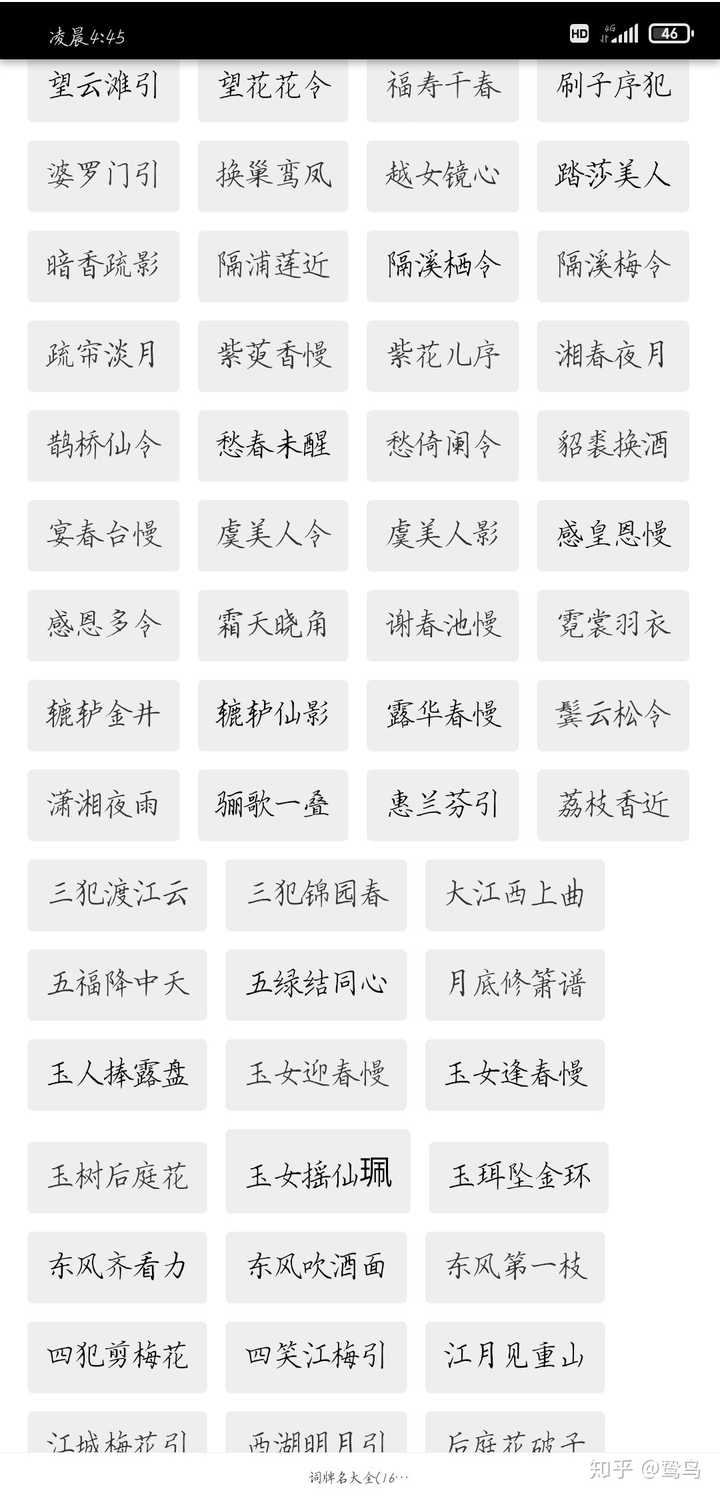Tap 霓裳羽衣
The width and height of the screenshot is (720, 1499).
(x=612, y=625)
